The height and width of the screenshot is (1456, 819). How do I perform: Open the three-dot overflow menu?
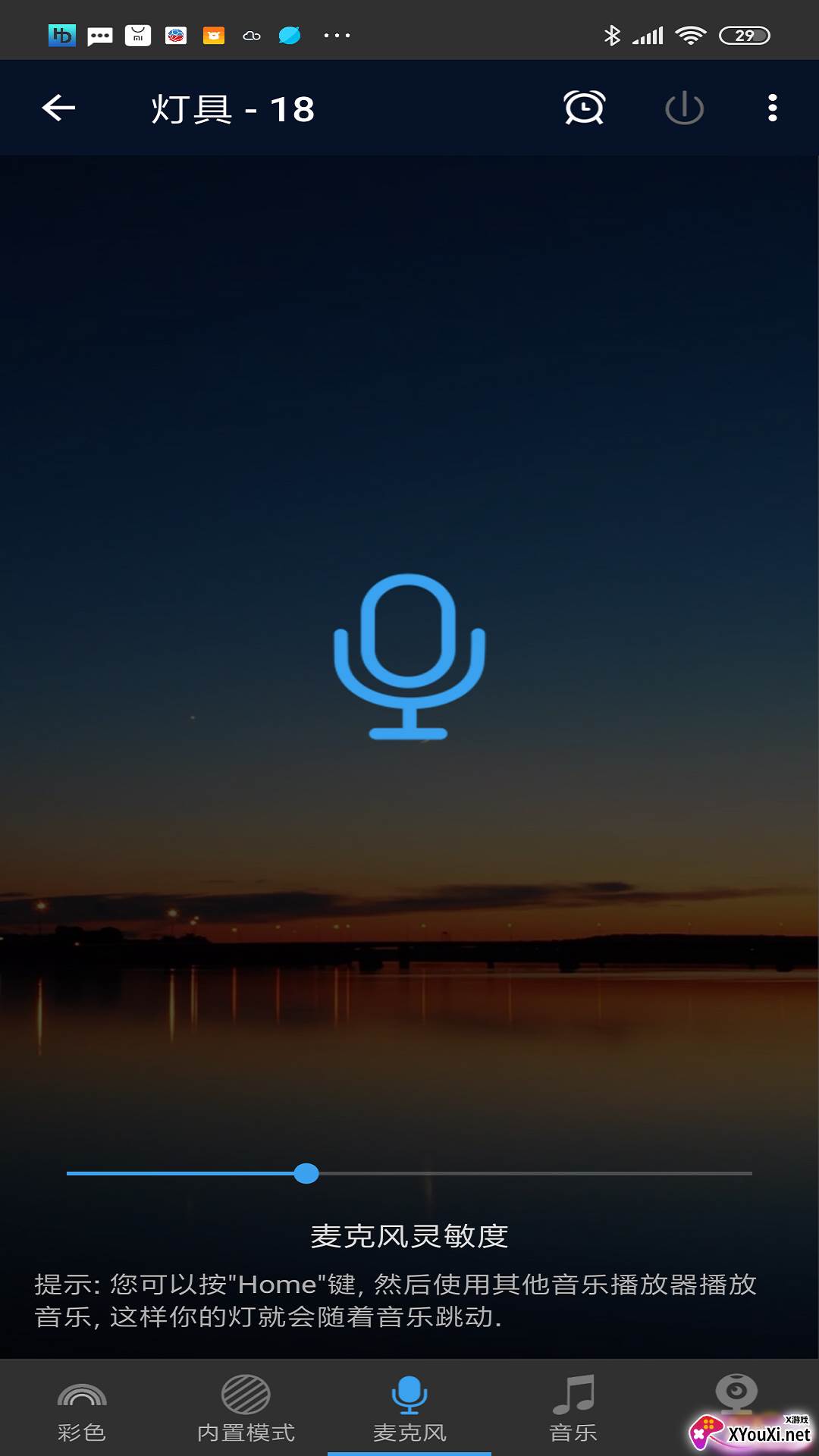772,108
